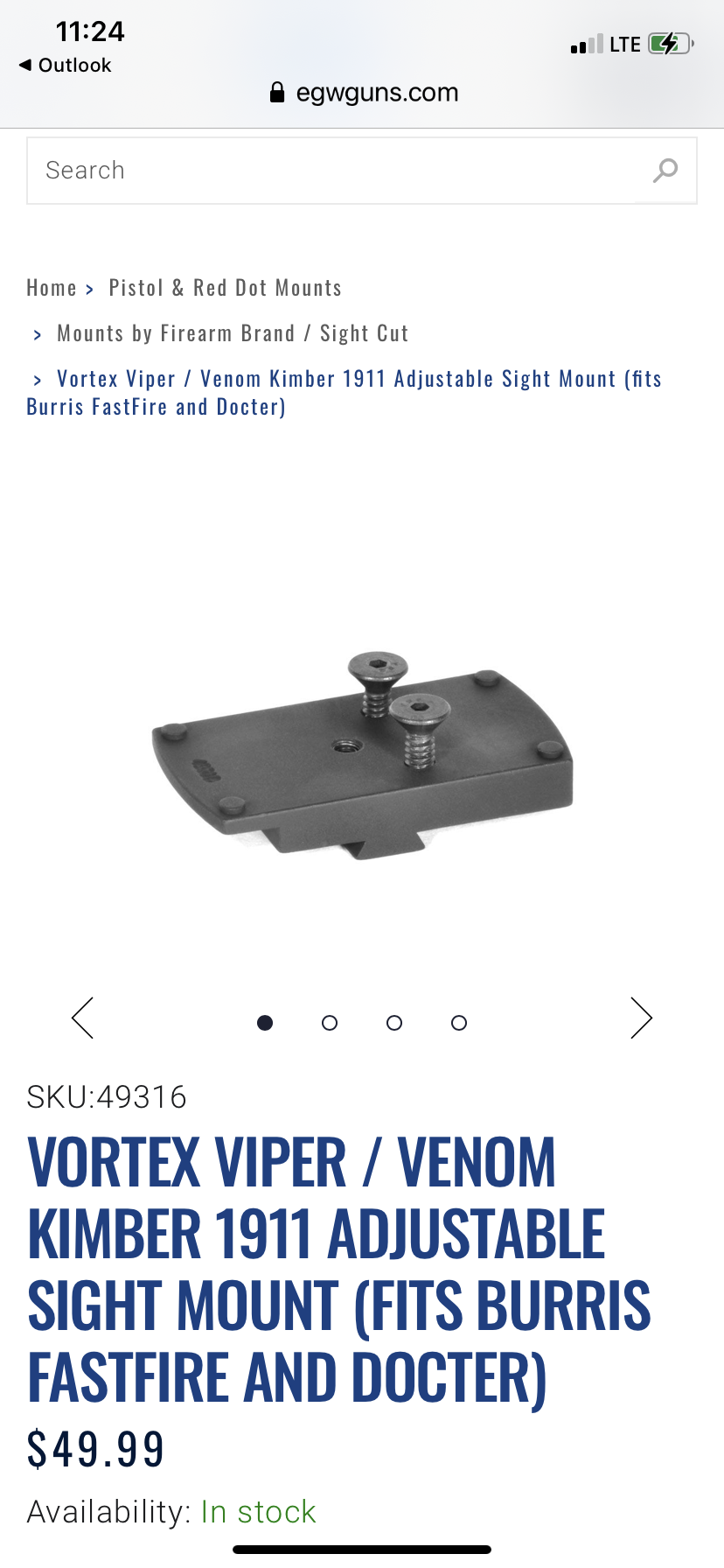Tap the magnifying glass search icon
This screenshot has width=724, height=1568.
point(665,171)
